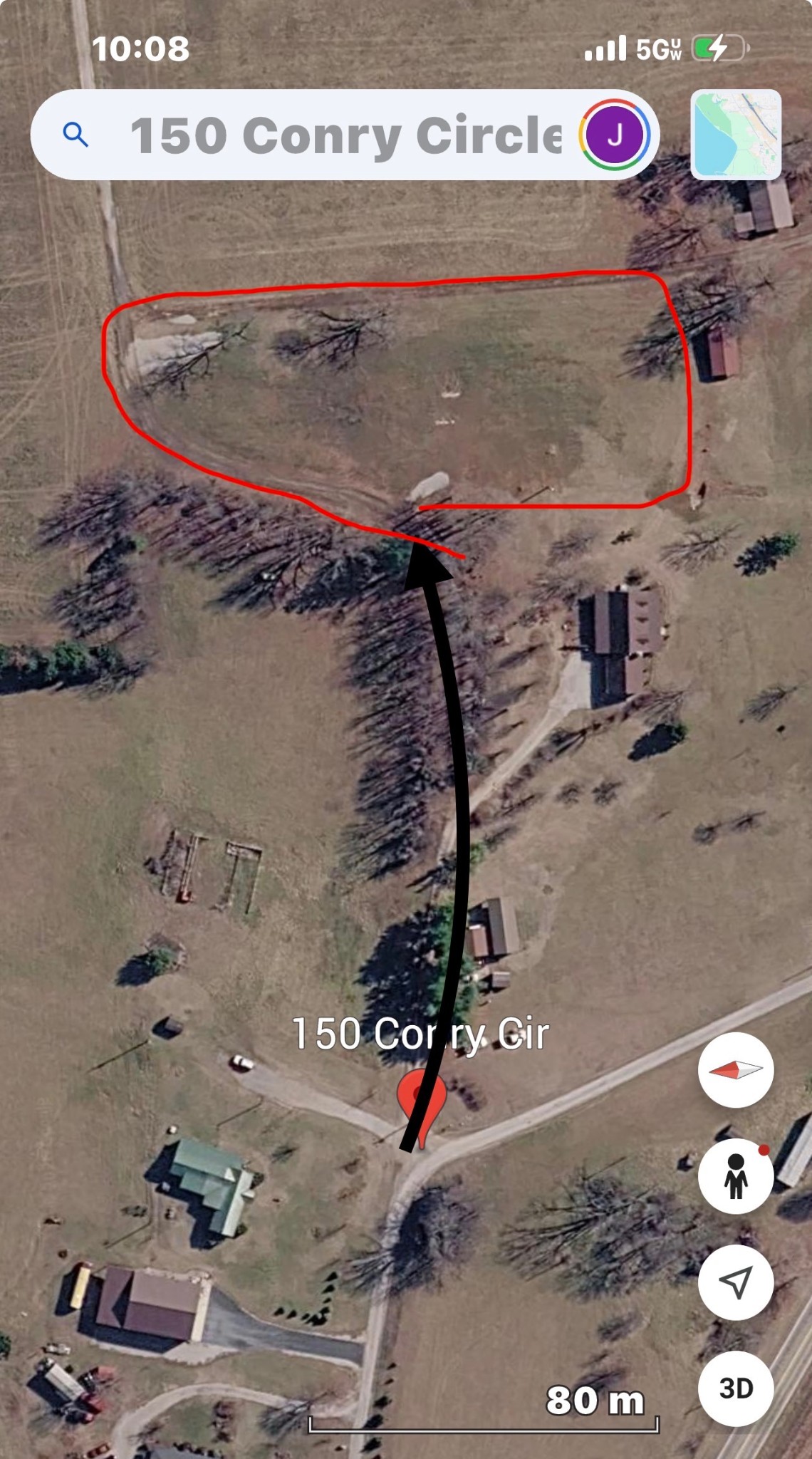Switch the map layer via the map thumbnail
Viewport: 812px width, 1459px height.
[736, 134]
